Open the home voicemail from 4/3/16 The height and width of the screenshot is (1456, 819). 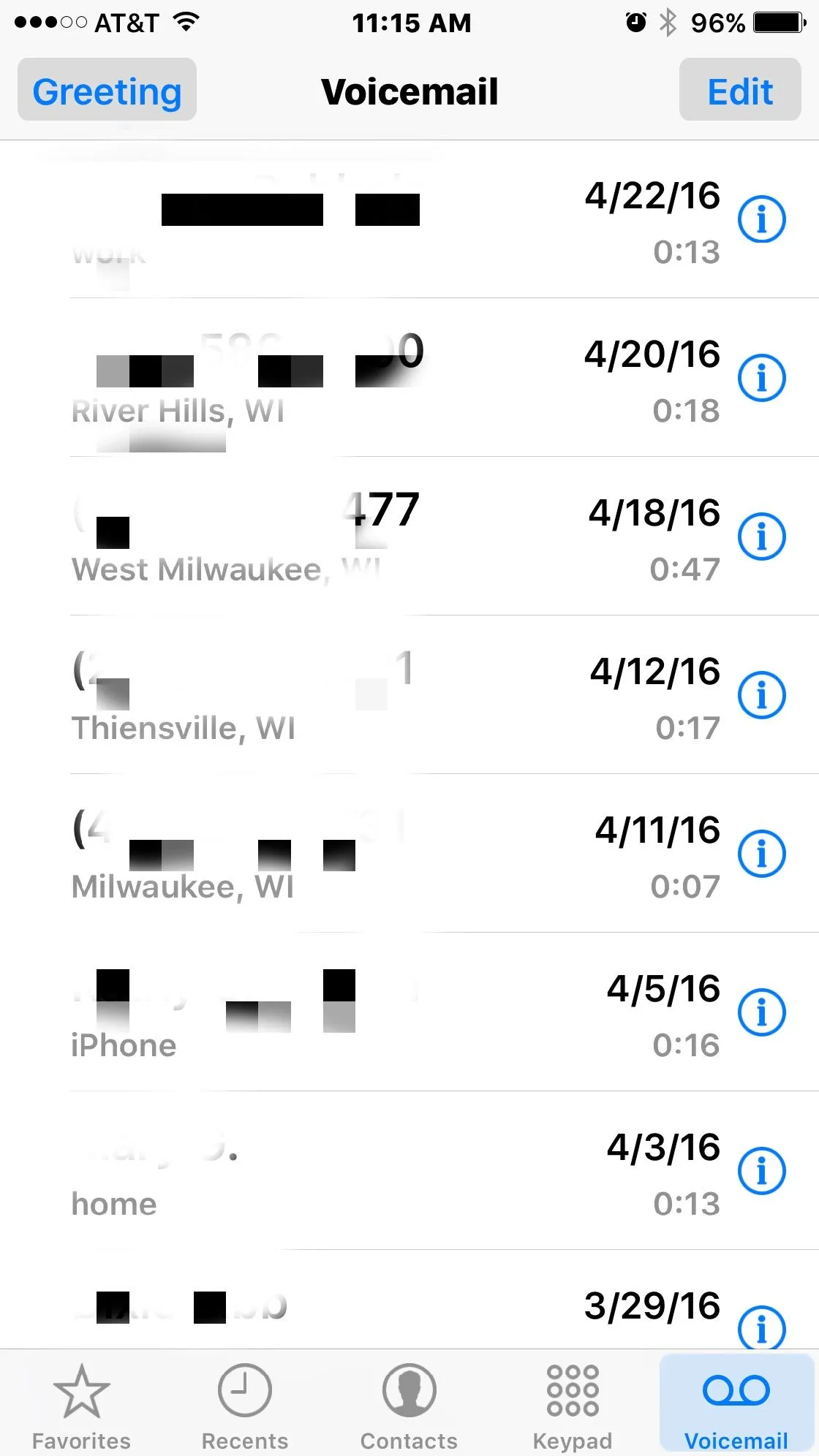click(x=329, y=1172)
